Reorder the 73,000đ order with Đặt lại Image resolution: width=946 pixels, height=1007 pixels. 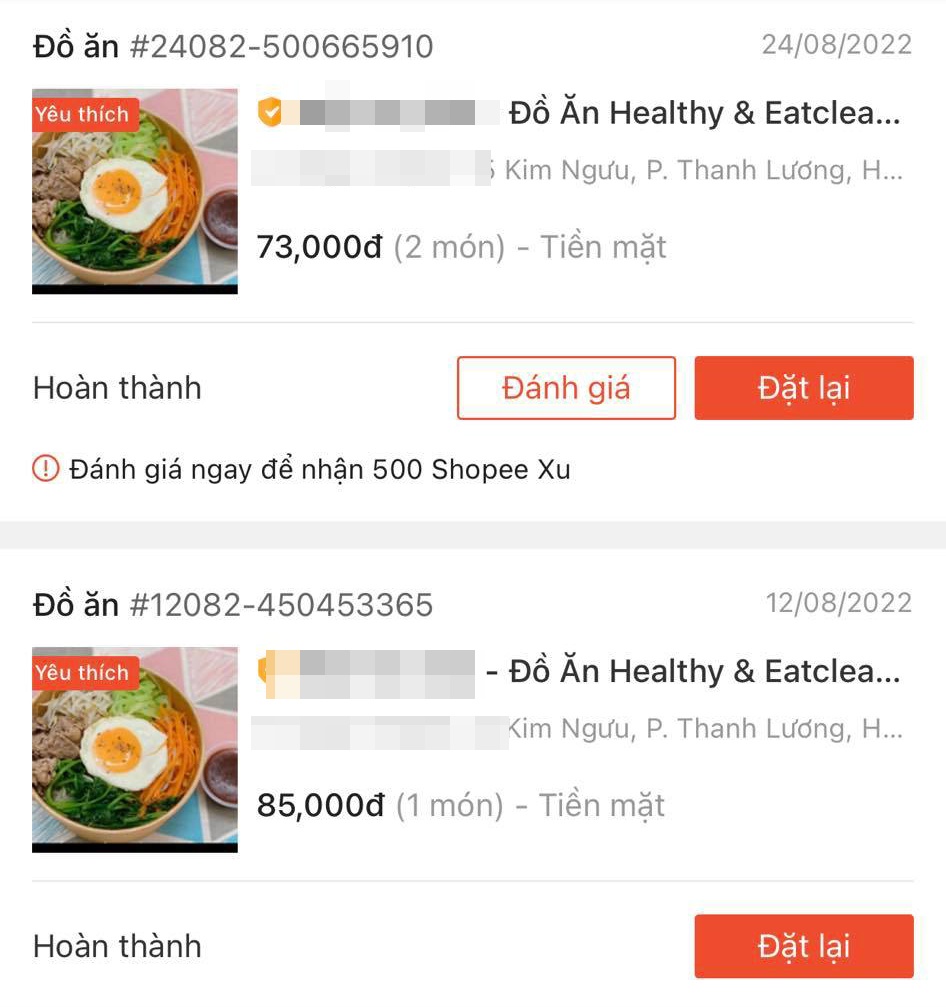803,388
